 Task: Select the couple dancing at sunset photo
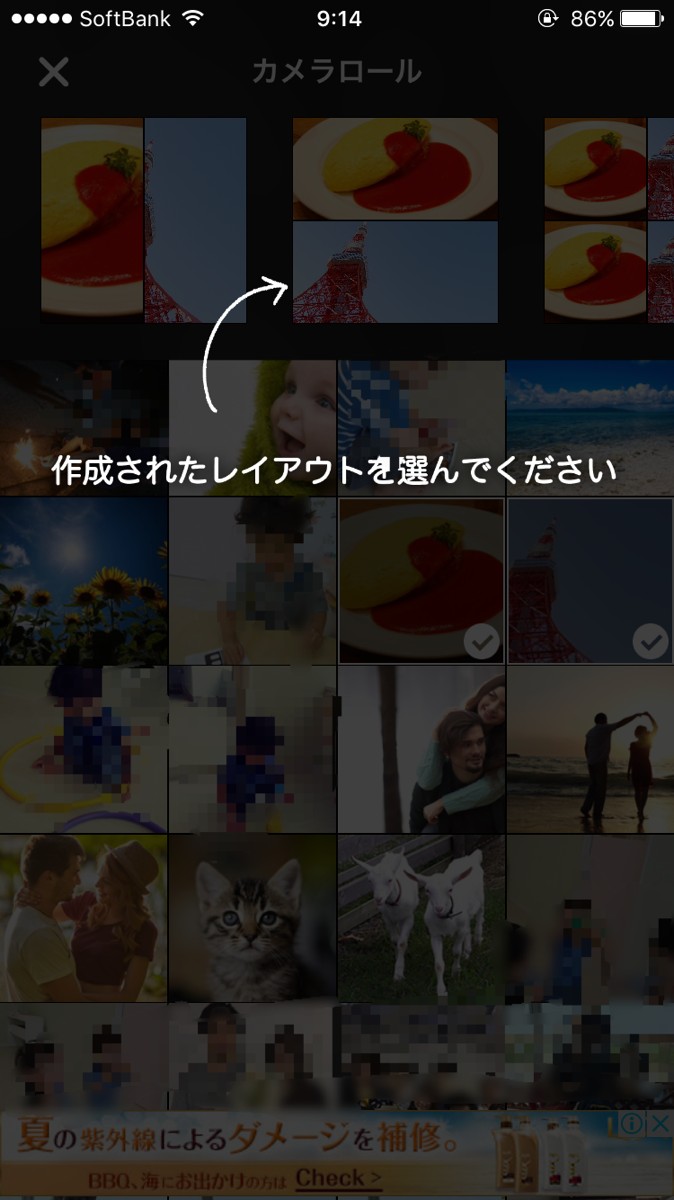coord(590,750)
